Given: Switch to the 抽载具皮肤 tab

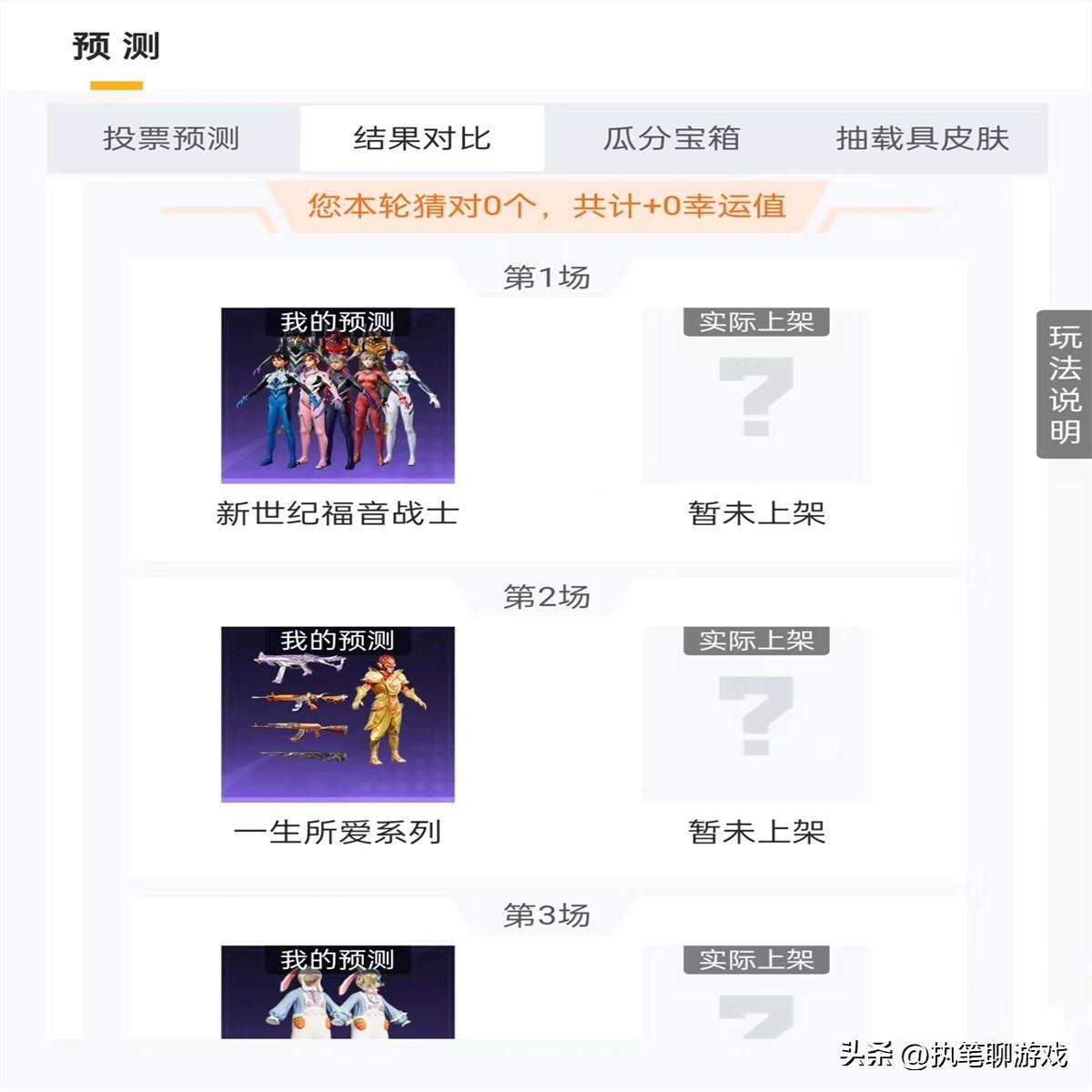Looking at the screenshot, I should tap(923, 138).
